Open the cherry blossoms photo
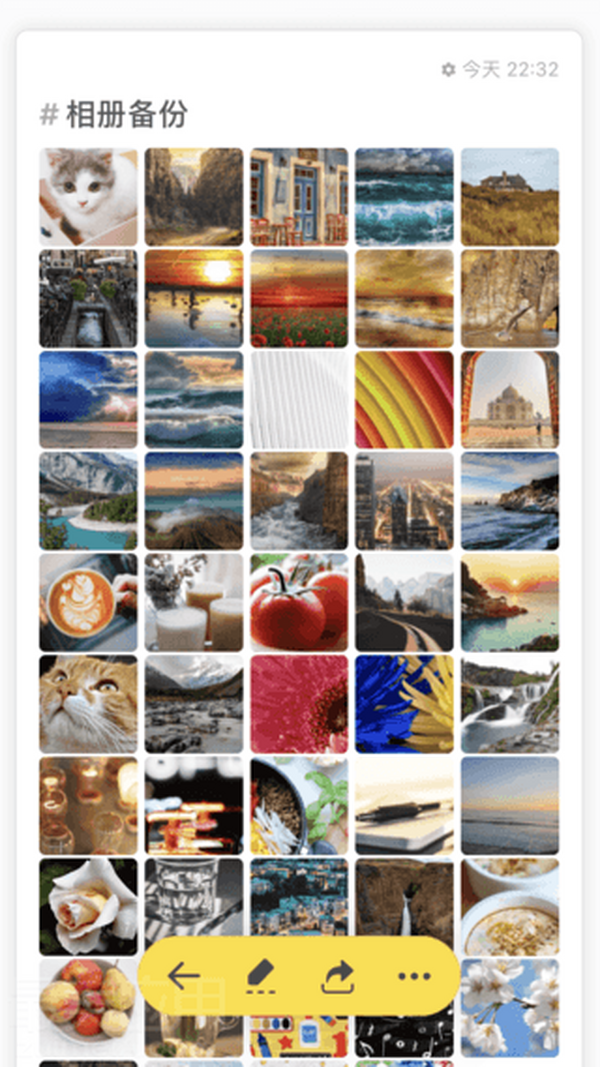 coord(510,1007)
